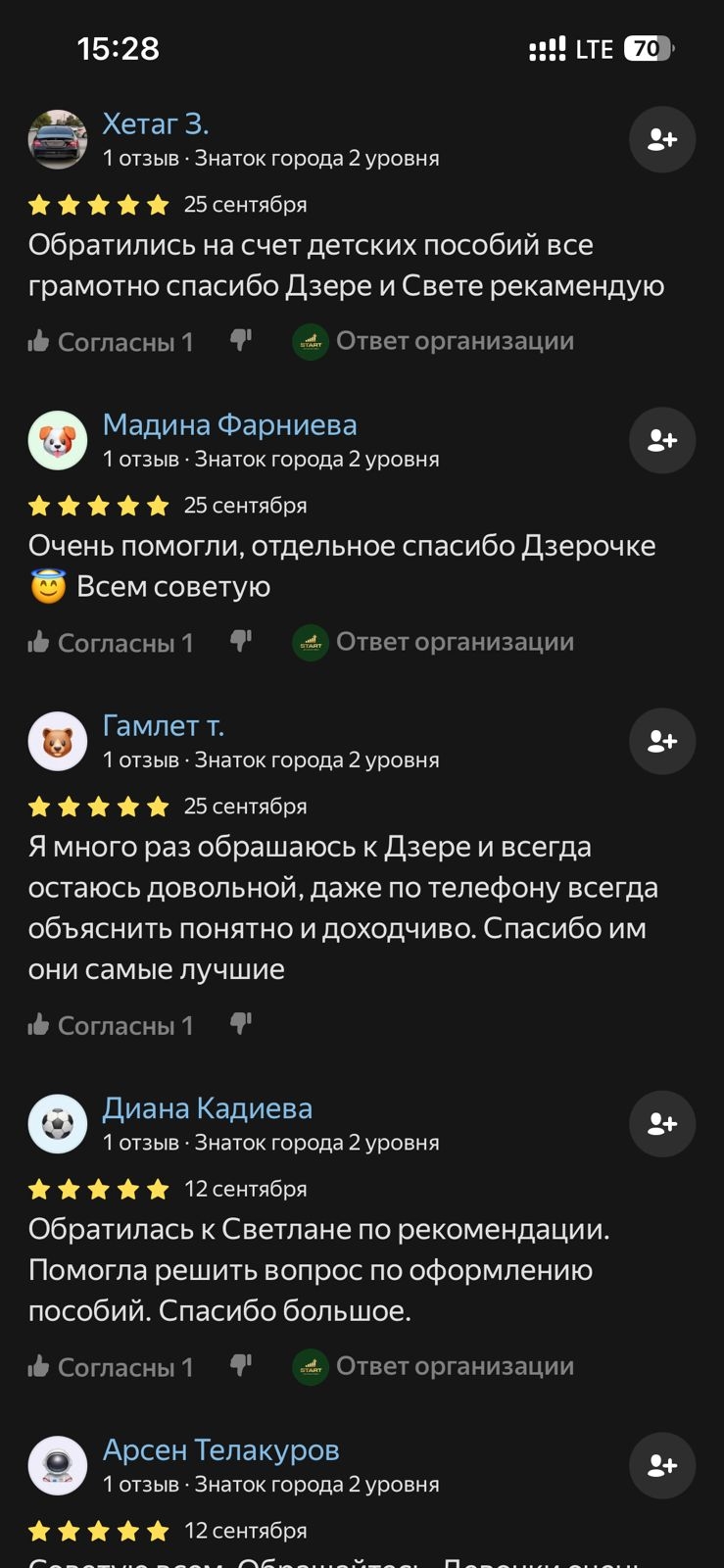Subscribe to reviewer Хетаг З.
This screenshot has height=1568, width=724.
point(661,140)
